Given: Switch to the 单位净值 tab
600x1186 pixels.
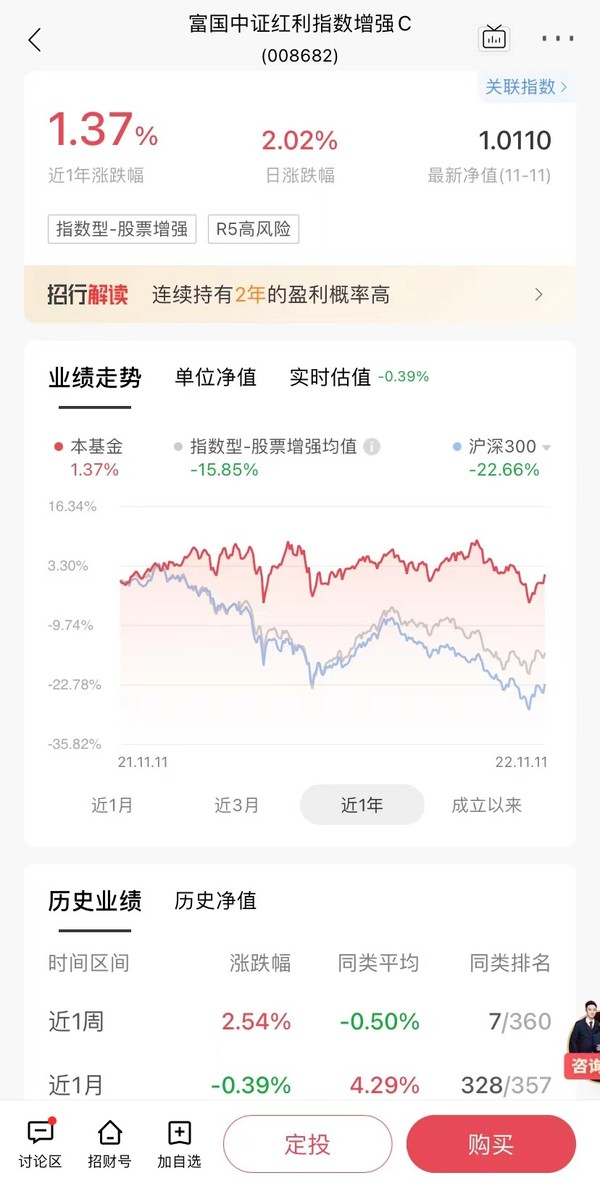Looking at the screenshot, I should tap(216, 377).
